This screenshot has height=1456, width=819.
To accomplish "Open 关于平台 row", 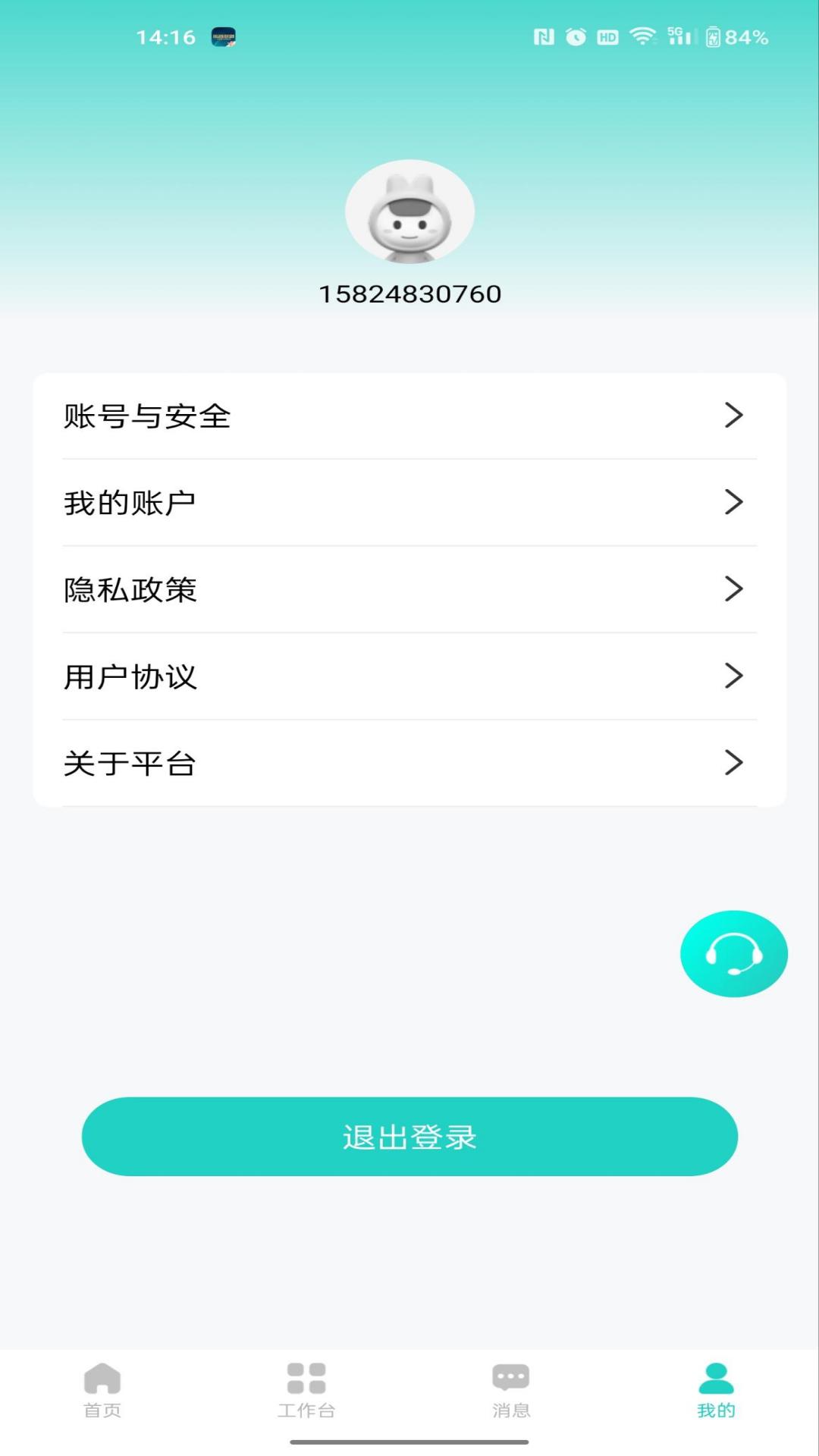I will point(409,763).
